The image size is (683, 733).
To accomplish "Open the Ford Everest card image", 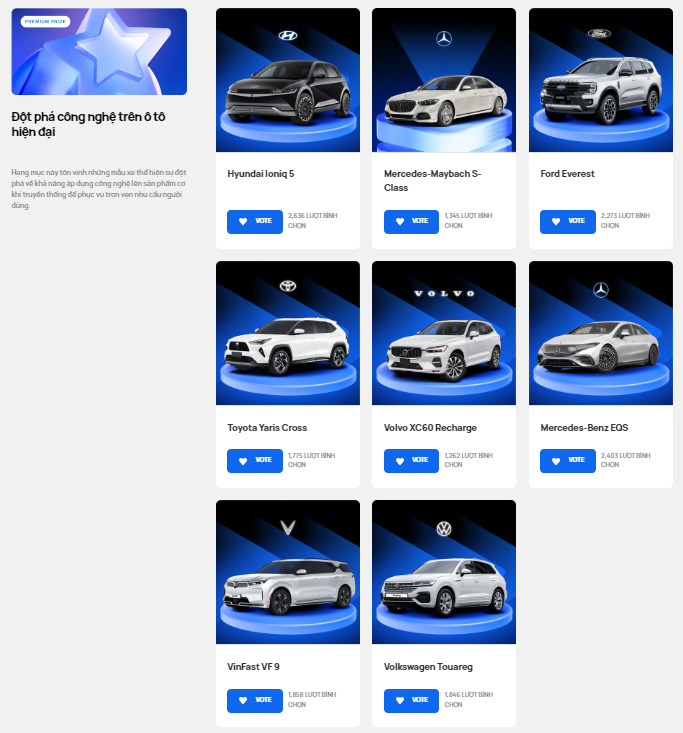I will pyautogui.click(x=600, y=80).
